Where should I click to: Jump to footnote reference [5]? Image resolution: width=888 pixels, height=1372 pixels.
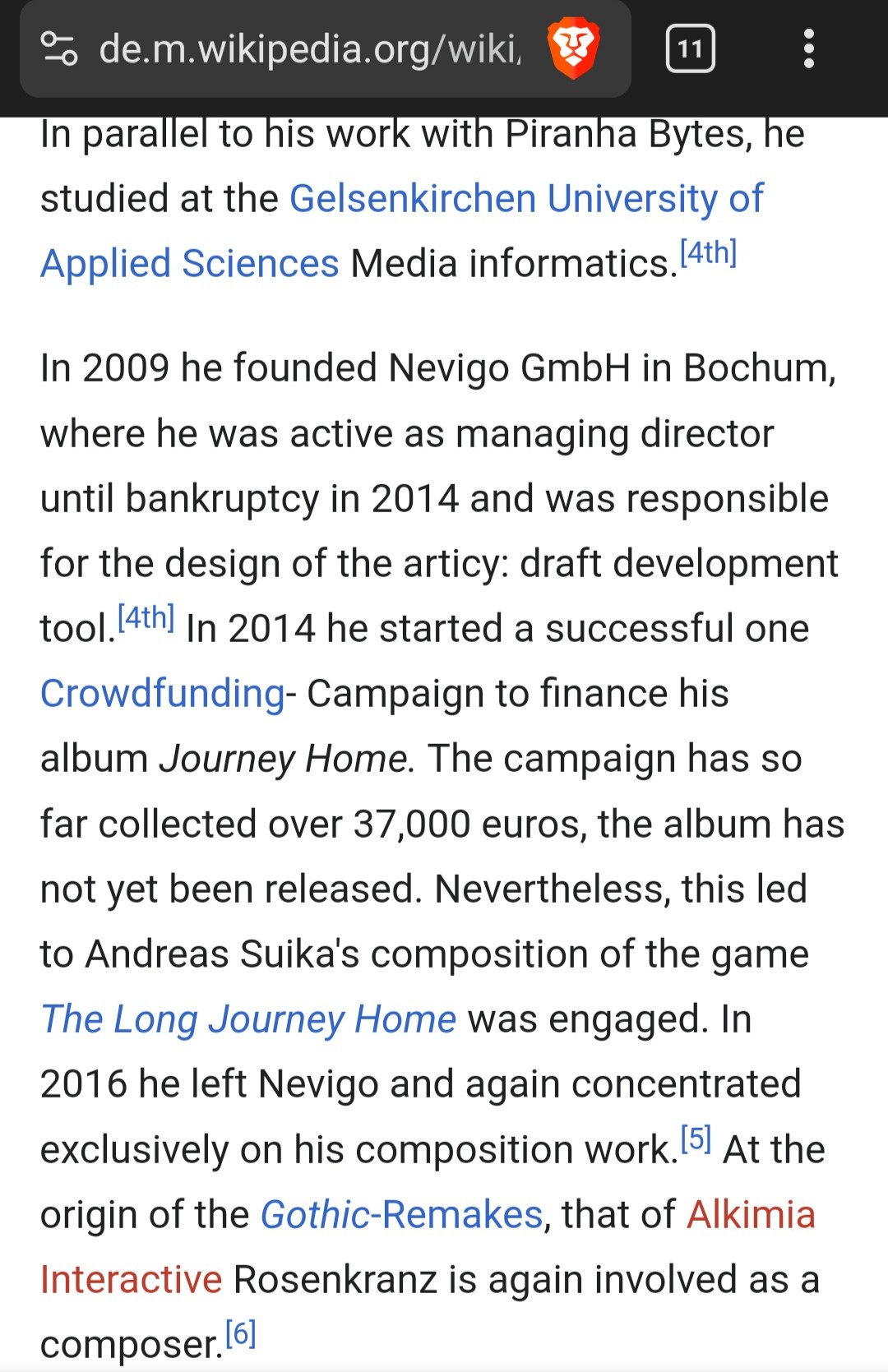point(696,1139)
